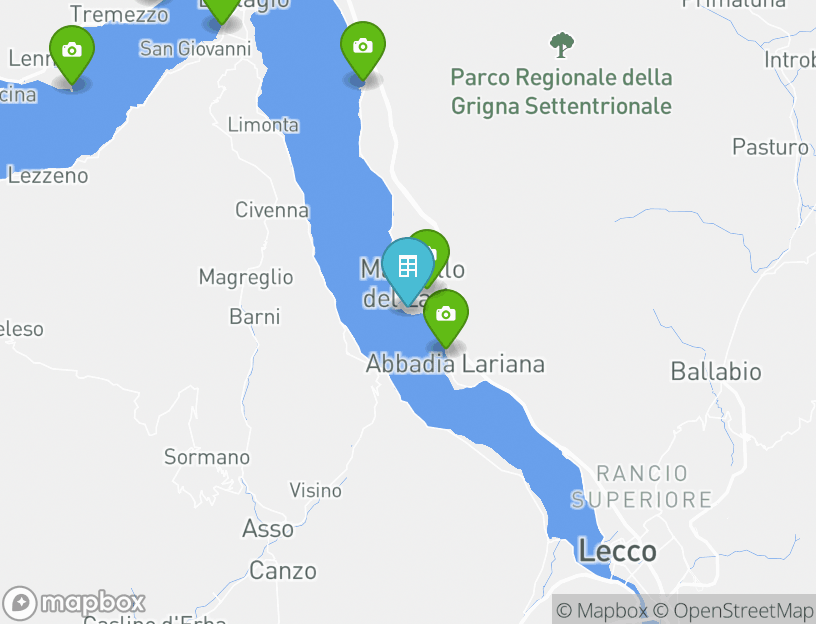Select the camera pin near Lenno

tap(72, 51)
